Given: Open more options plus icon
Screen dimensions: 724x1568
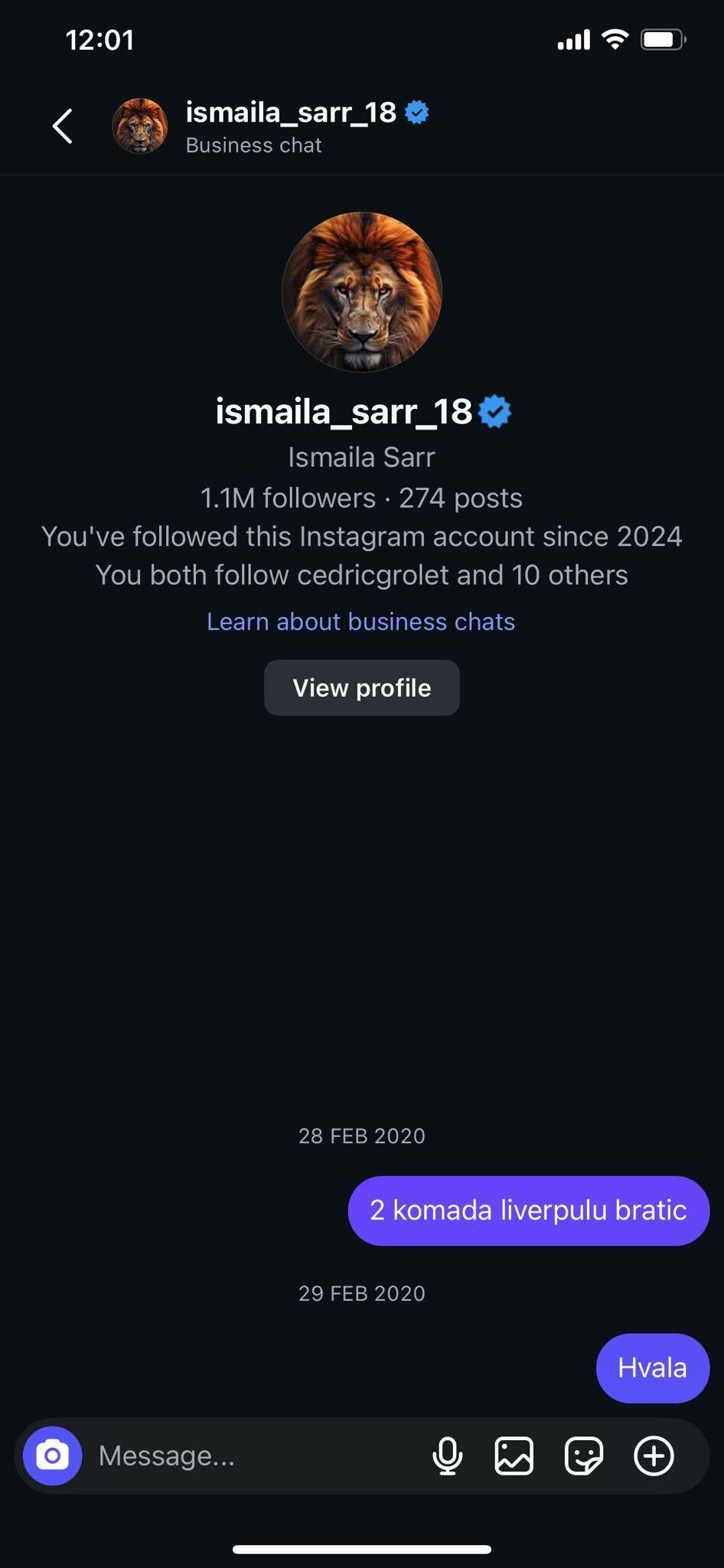Looking at the screenshot, I should 654,1455.
